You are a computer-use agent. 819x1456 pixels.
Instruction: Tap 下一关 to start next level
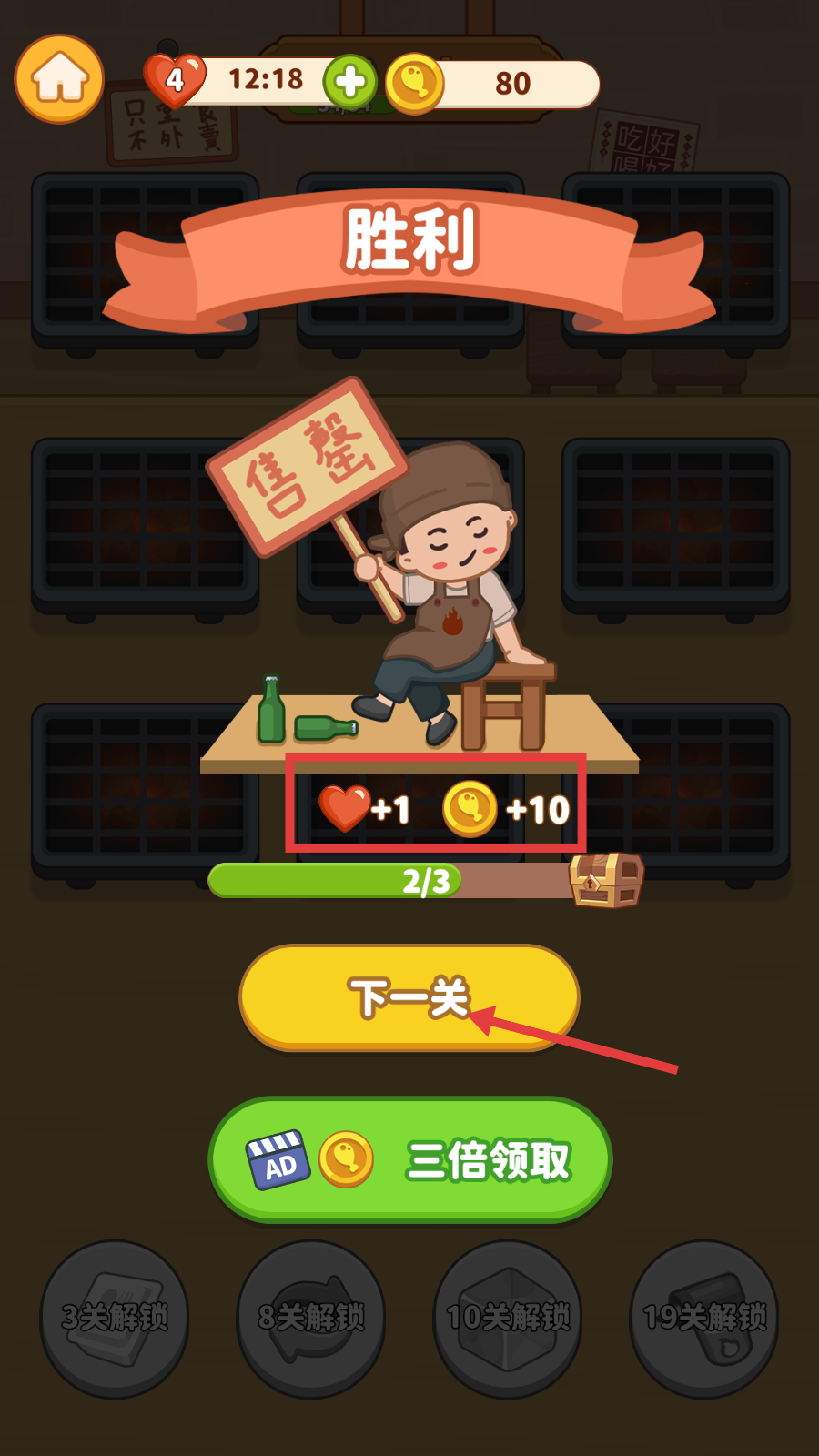409,997
